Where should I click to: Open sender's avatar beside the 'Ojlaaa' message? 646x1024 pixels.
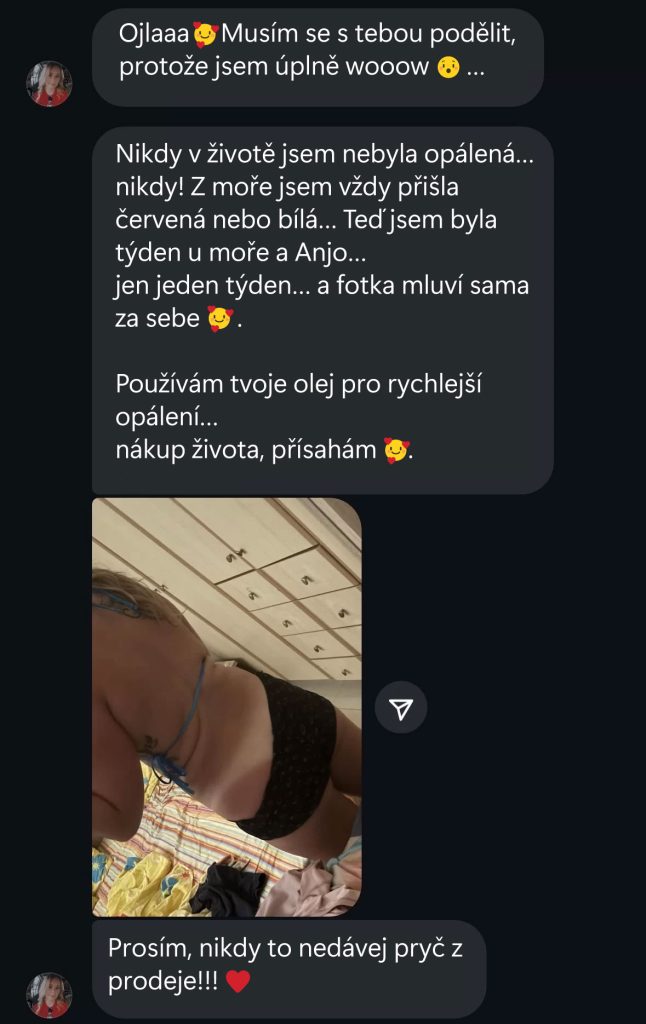tap(49, 84)
